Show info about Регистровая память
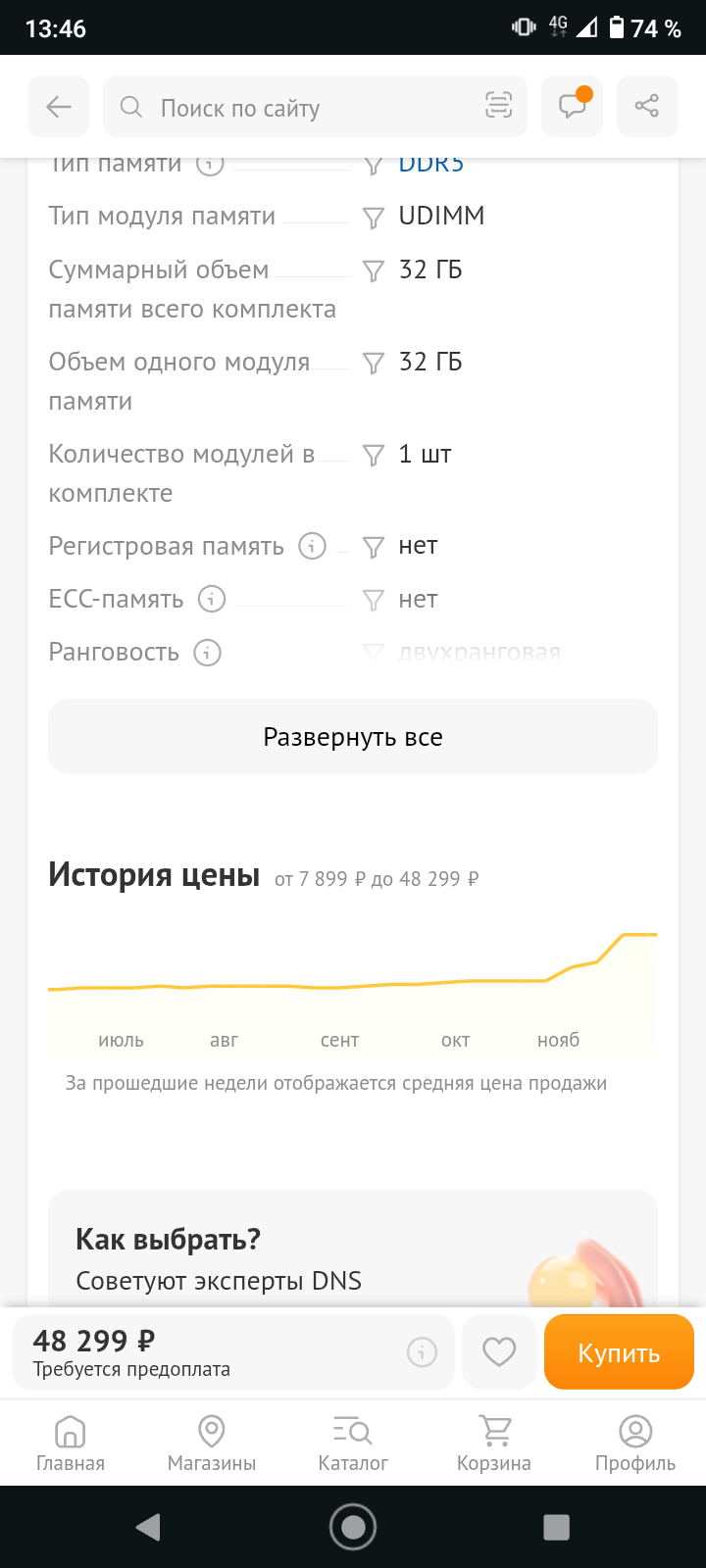The height and width of the screenshot is (1568, 706). (312, 546)
